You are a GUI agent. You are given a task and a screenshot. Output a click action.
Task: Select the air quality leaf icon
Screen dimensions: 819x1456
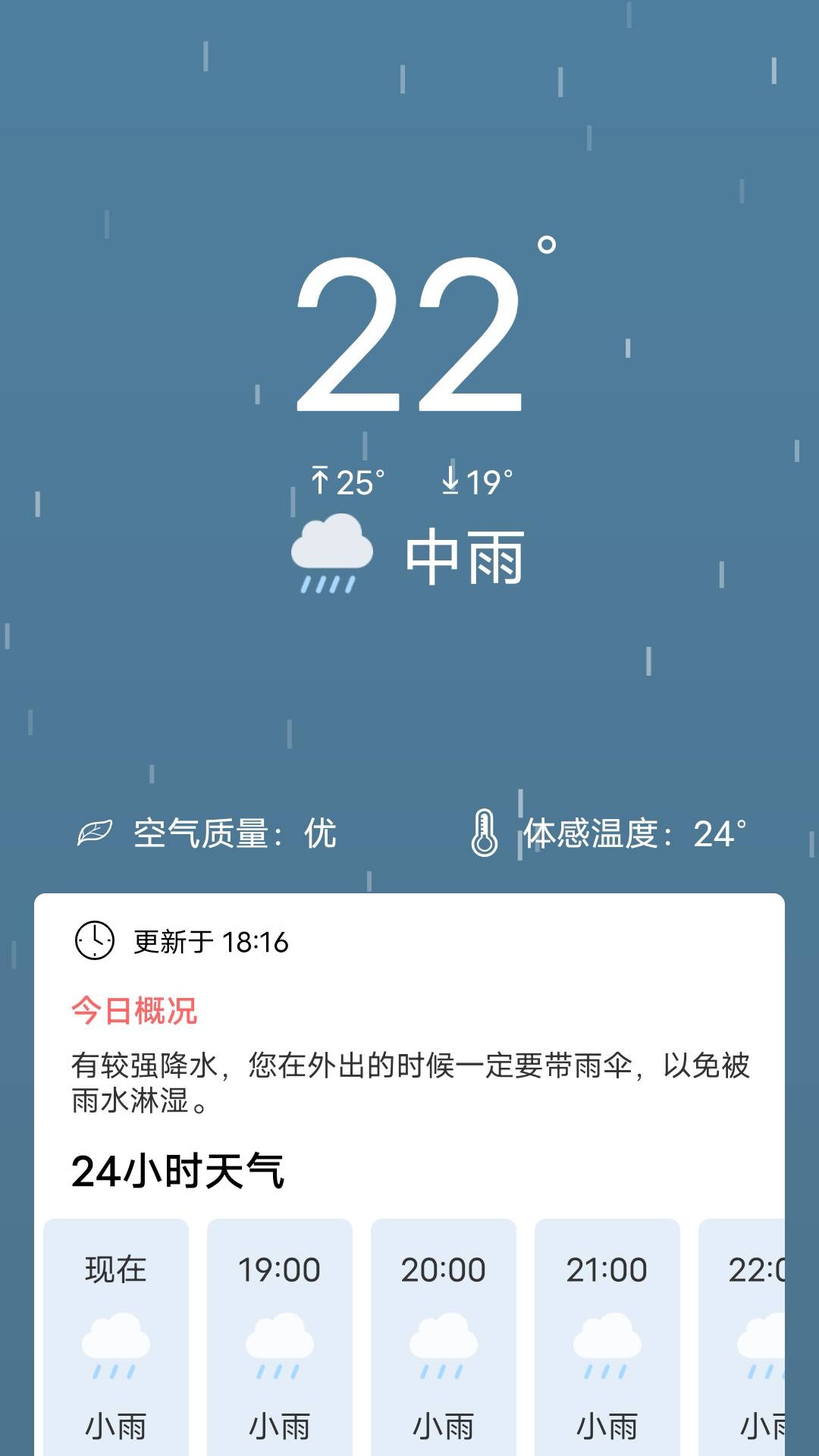[94, 834]
